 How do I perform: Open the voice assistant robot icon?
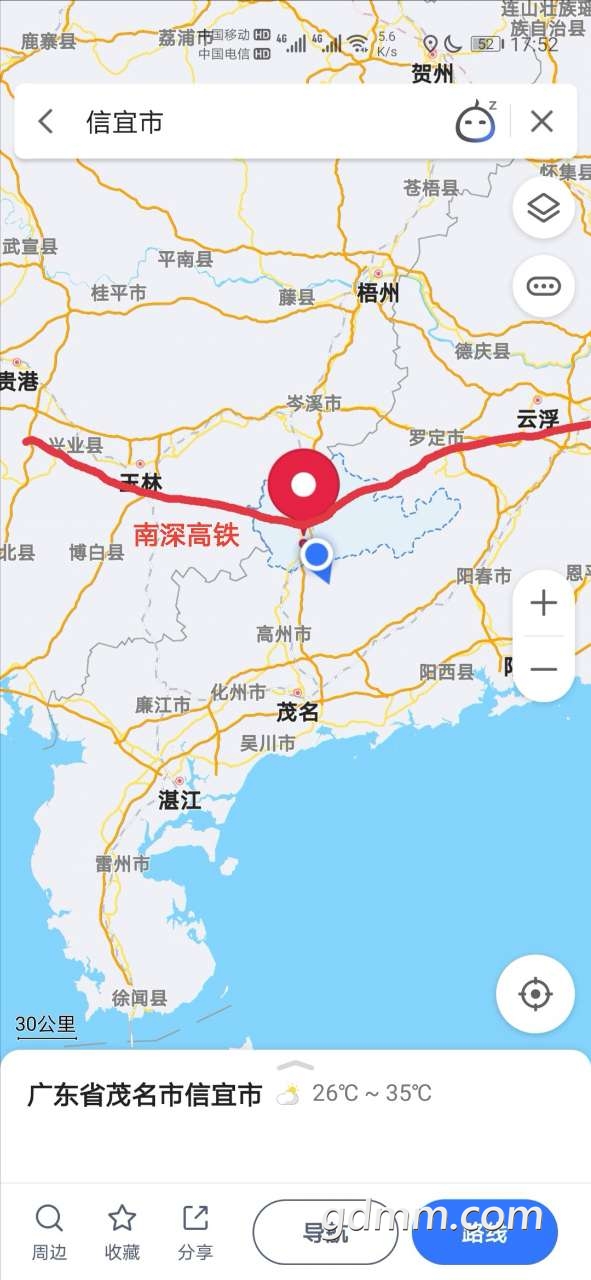[x=476, y=121]
